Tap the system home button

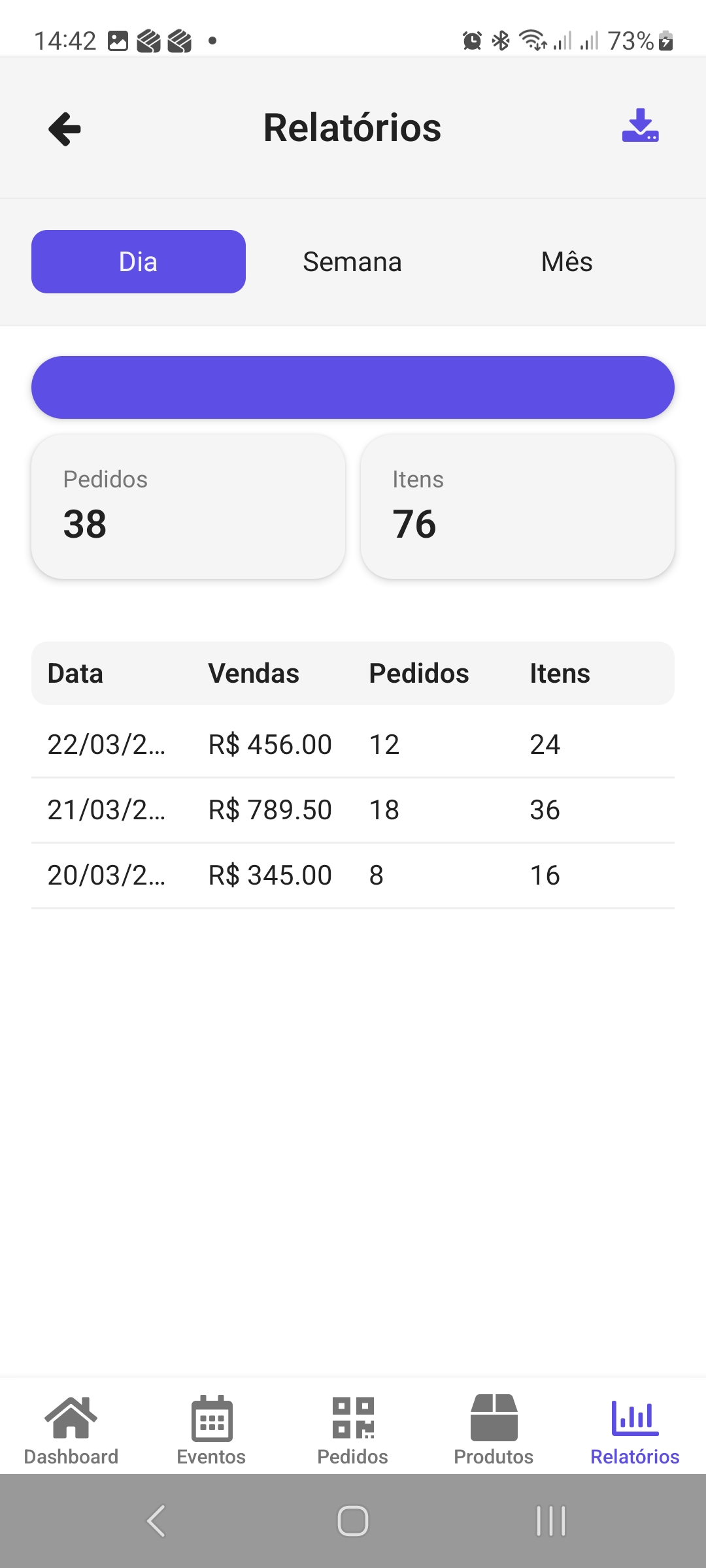[x=353, y=1521]
